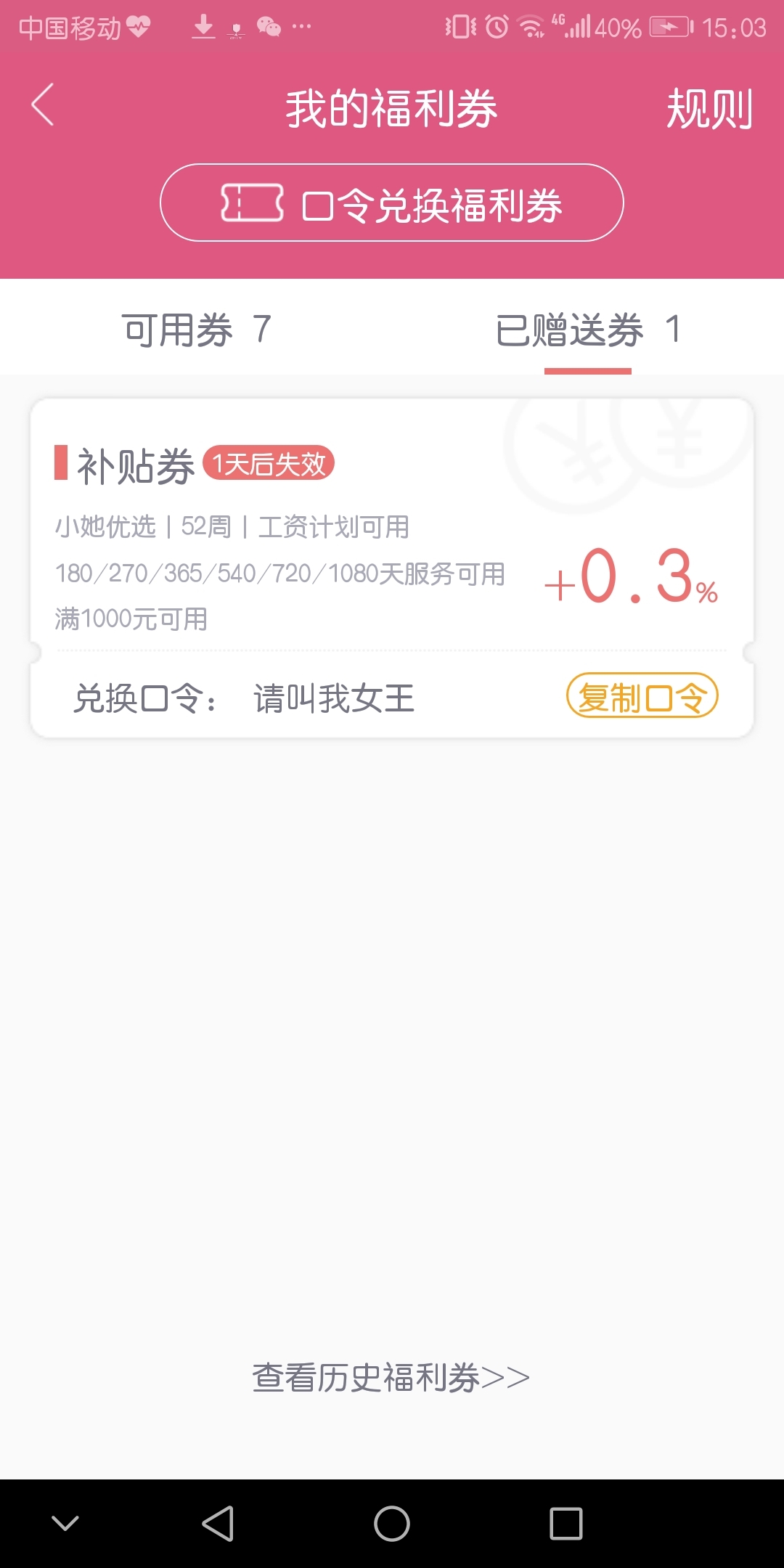784x1568 pixels.
Task: Switch to the 可用券 tab
Action: point(196,330)
